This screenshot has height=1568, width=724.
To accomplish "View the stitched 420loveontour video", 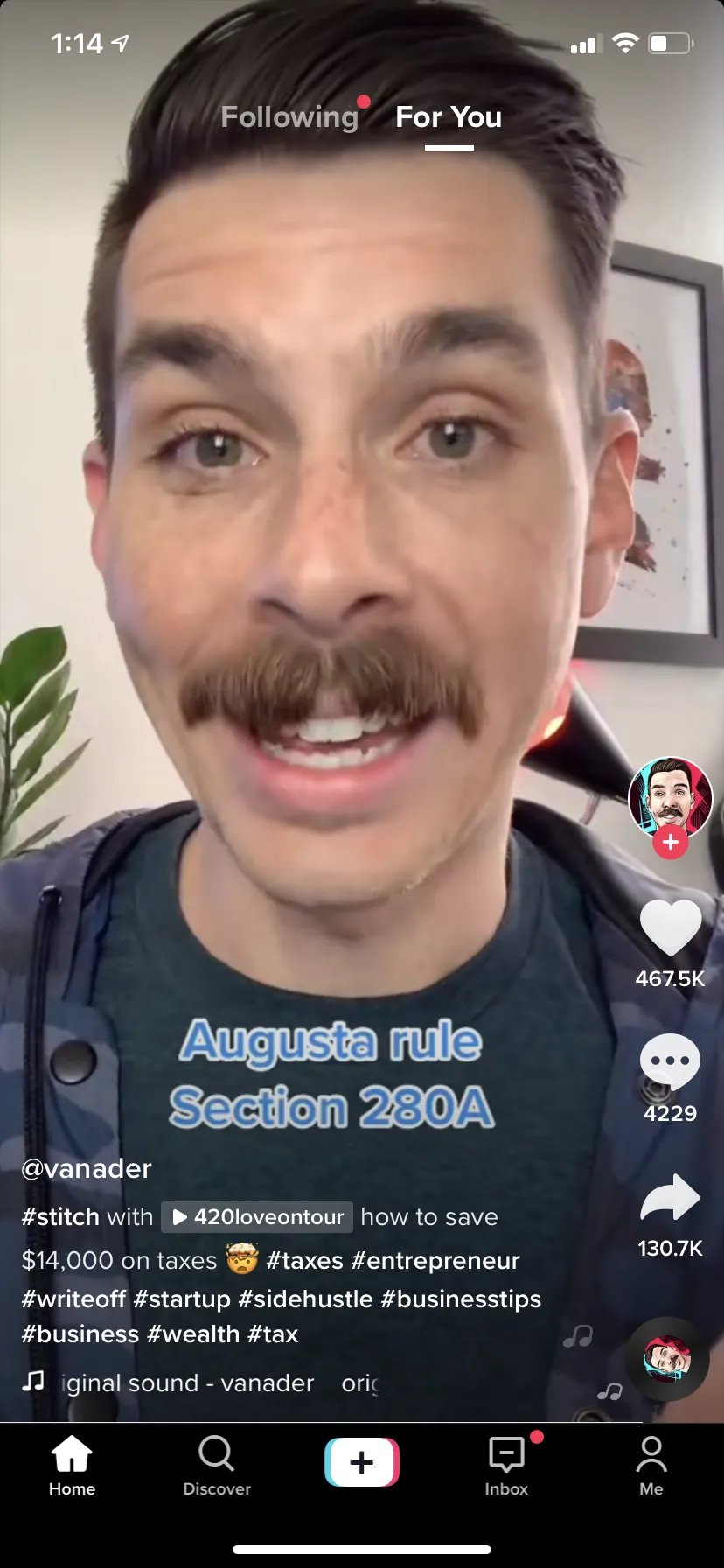I will pyautogui.click(x=257, y=1217).
